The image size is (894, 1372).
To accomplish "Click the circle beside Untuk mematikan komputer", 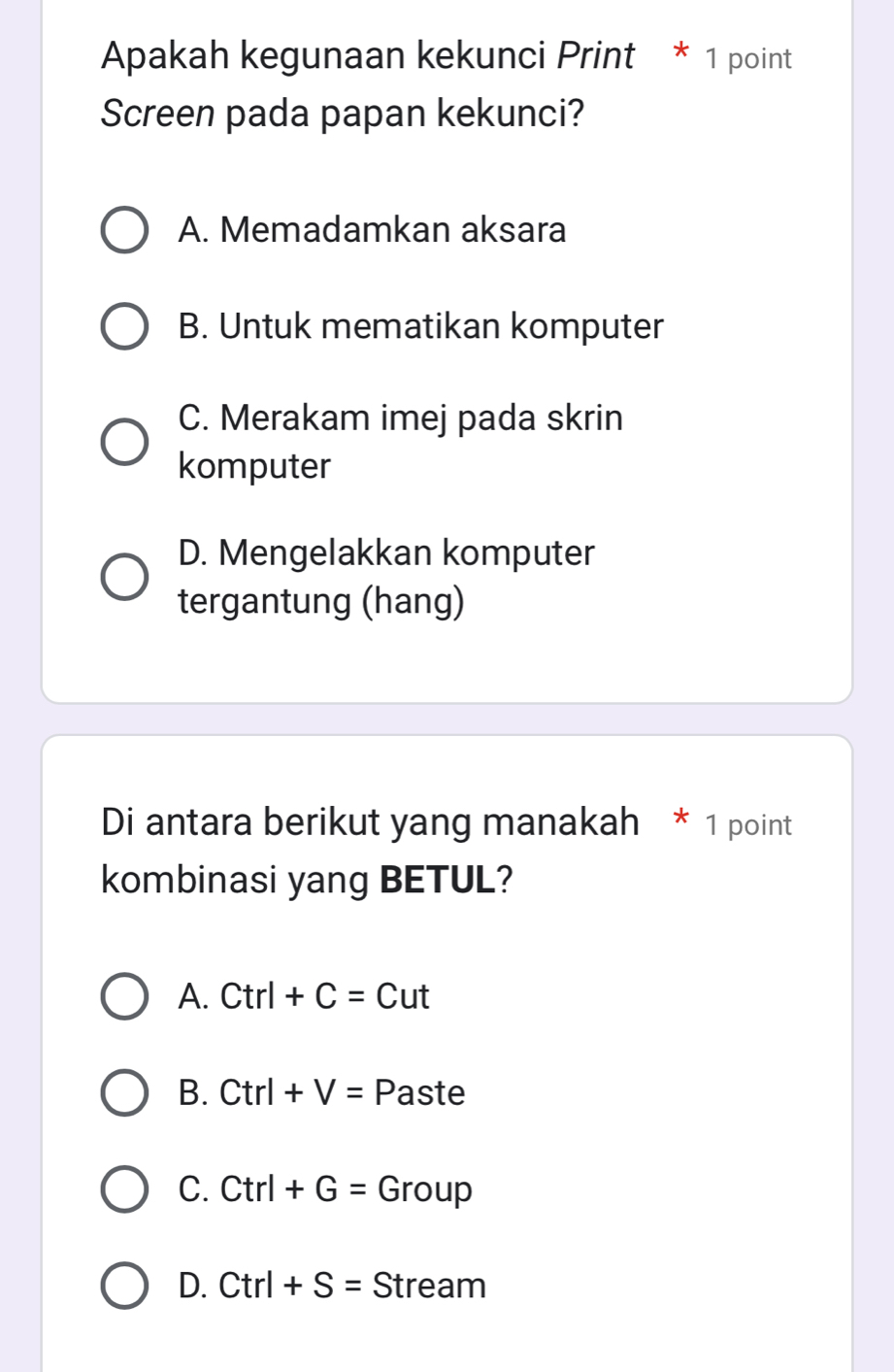I will (x=122, y=327).
